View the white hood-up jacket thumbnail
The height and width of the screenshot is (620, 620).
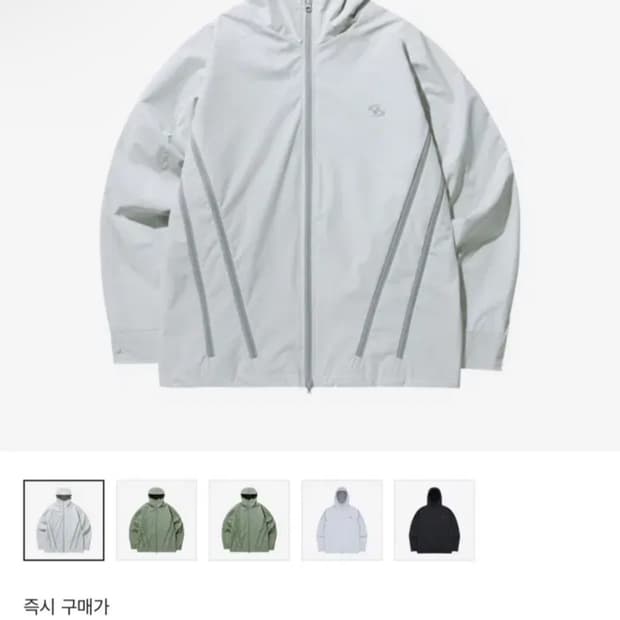pyautogui.click(x=341, y=520)
